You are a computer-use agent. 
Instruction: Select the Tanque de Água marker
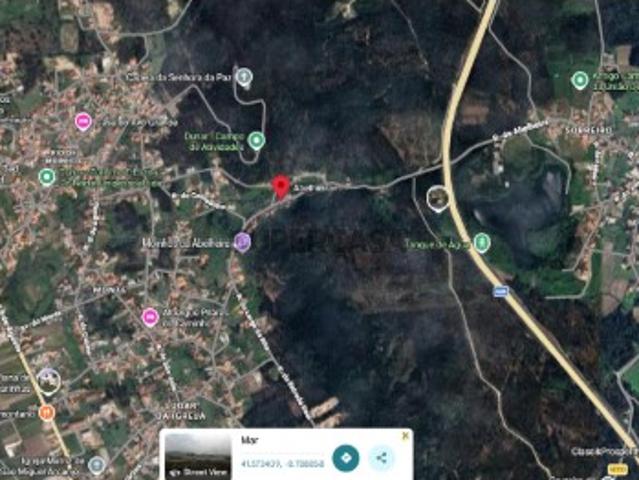pos(482,242)
